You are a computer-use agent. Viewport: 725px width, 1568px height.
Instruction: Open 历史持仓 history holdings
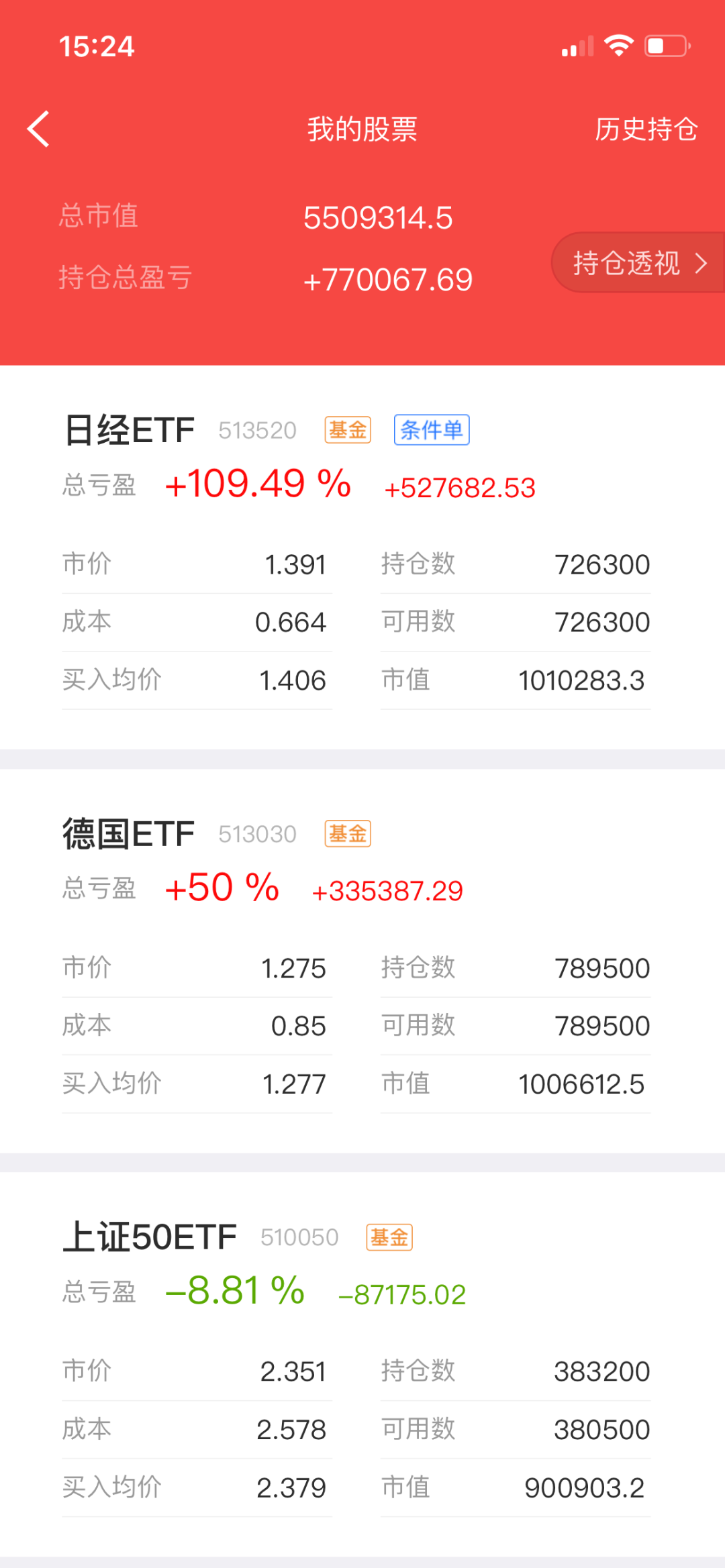coord(646,129)
